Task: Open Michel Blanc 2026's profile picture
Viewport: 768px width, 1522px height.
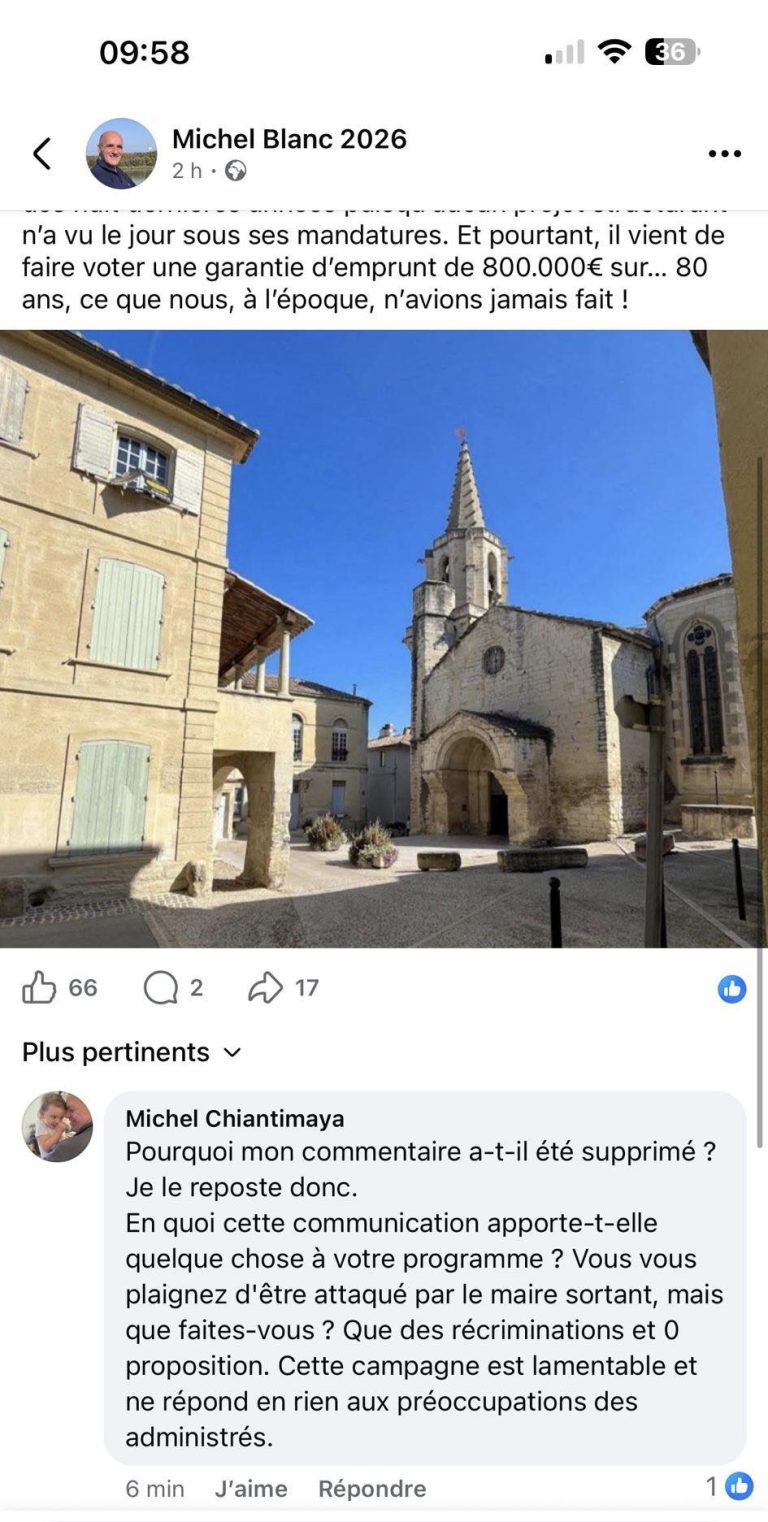Action: tap(121, 154)
